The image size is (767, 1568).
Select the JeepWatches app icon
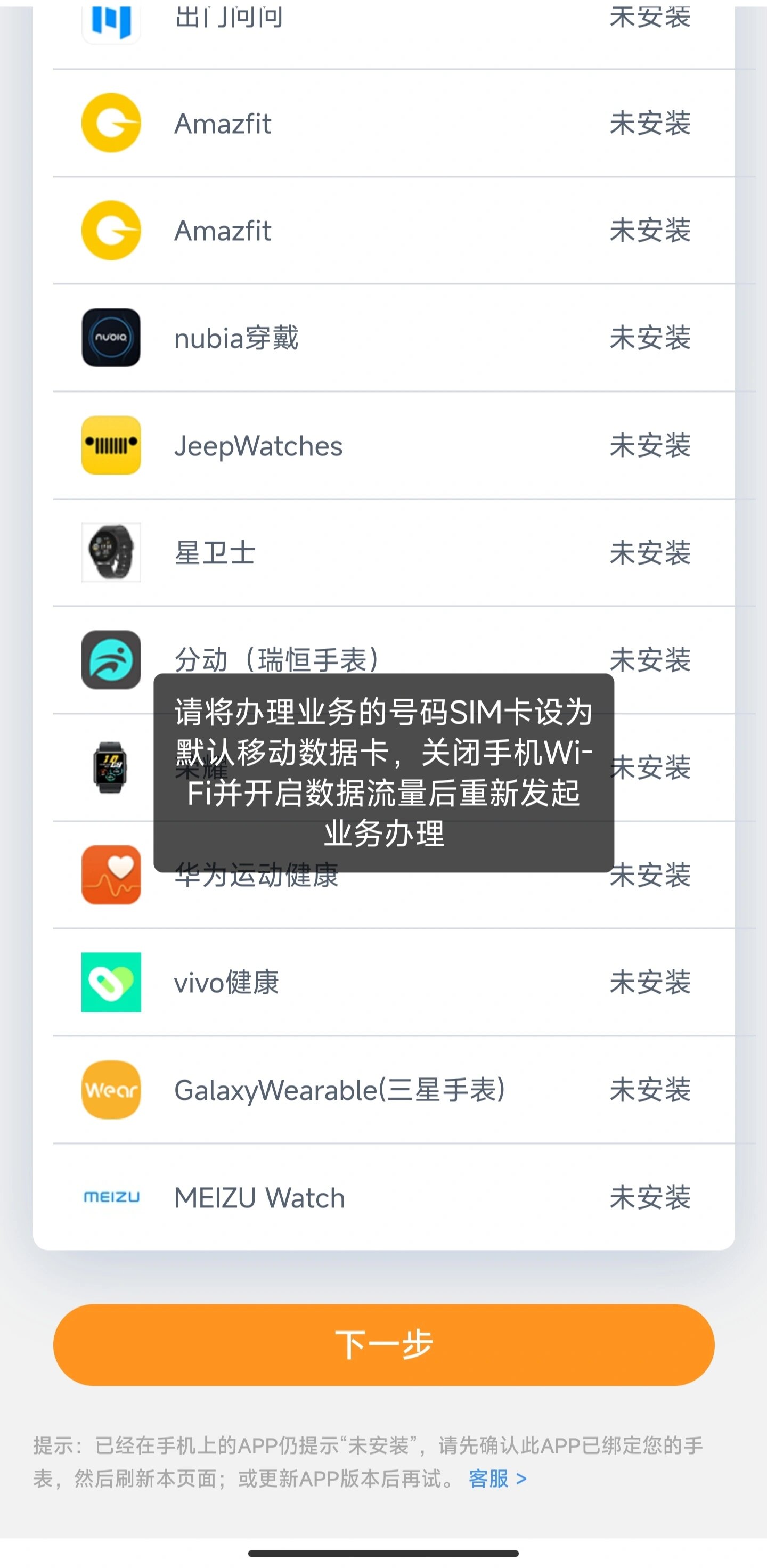110,446
